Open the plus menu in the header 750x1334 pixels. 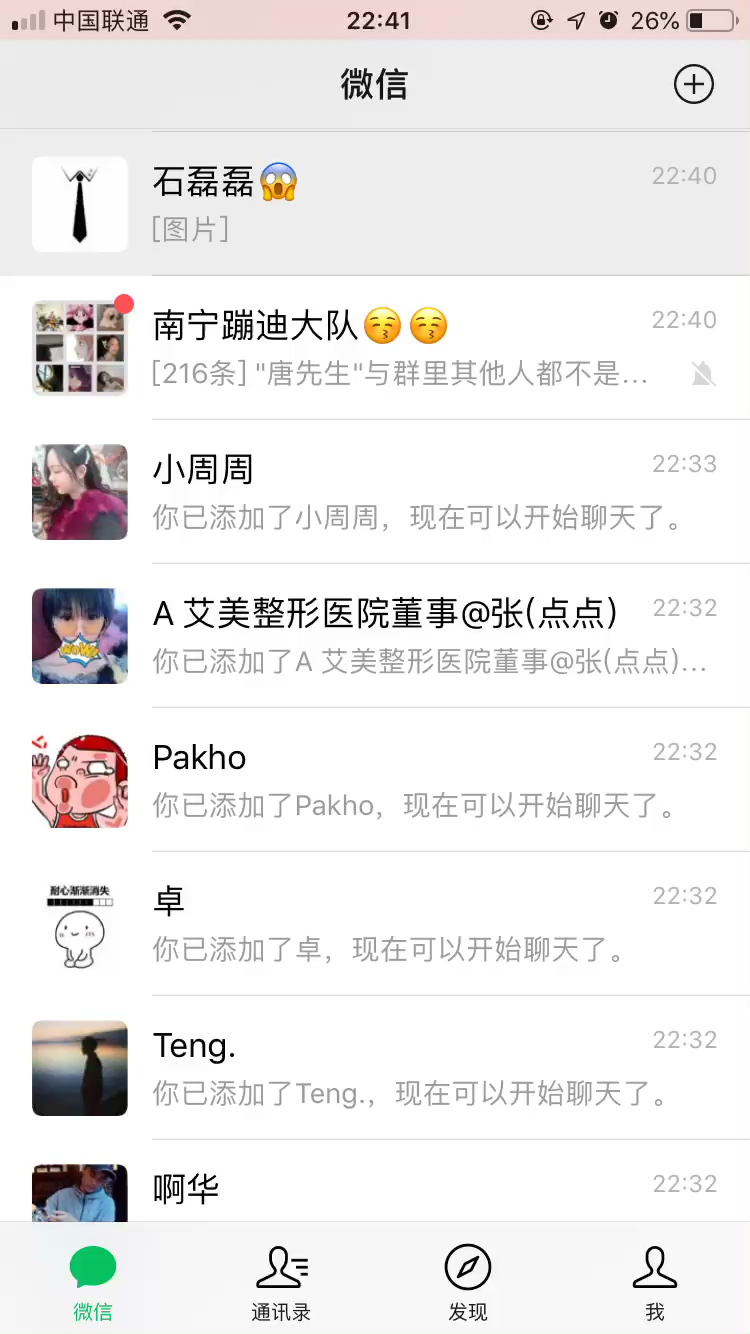point(693,84)
